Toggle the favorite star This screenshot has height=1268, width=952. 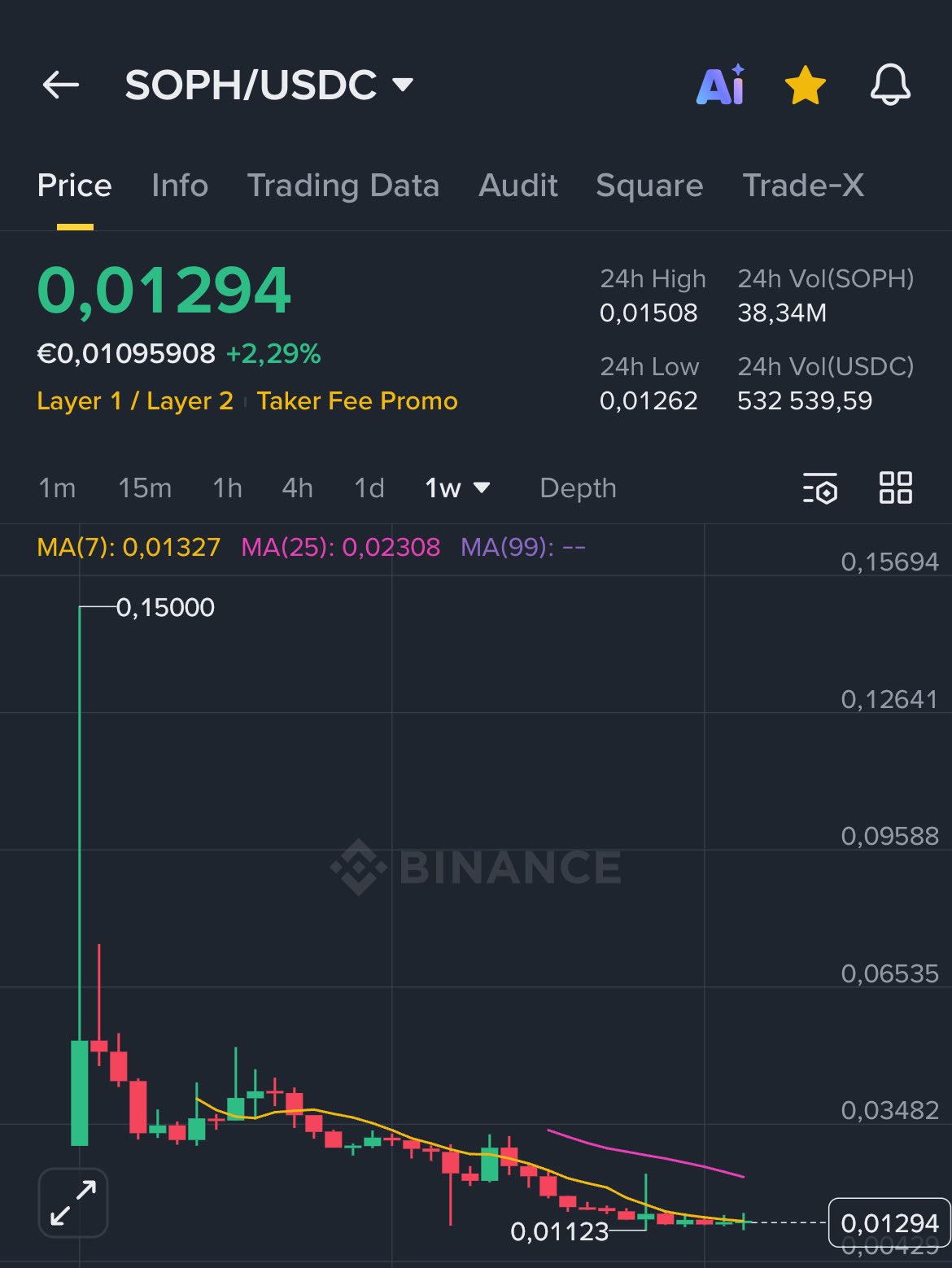(x=805, y=85)
